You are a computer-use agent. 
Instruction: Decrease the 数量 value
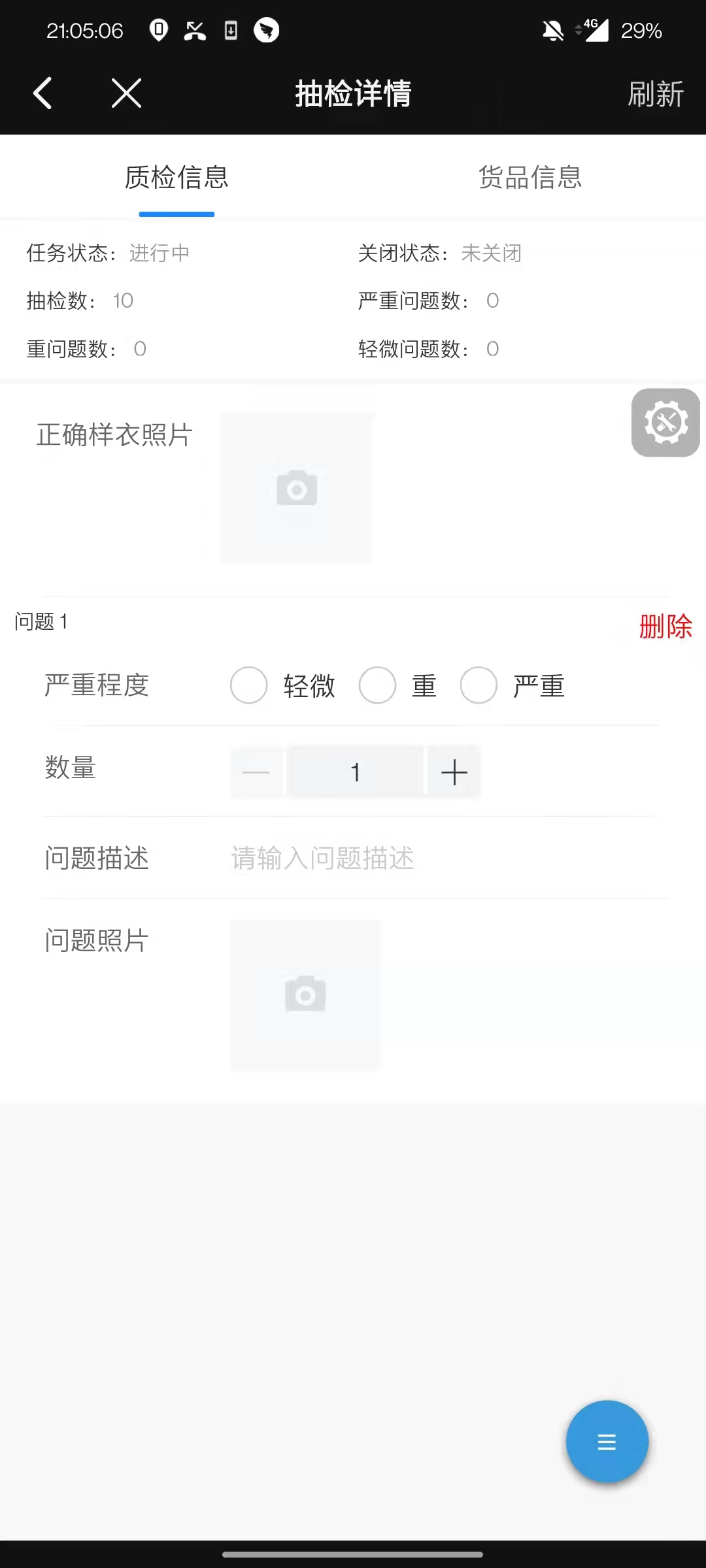(x=256, y=772)
